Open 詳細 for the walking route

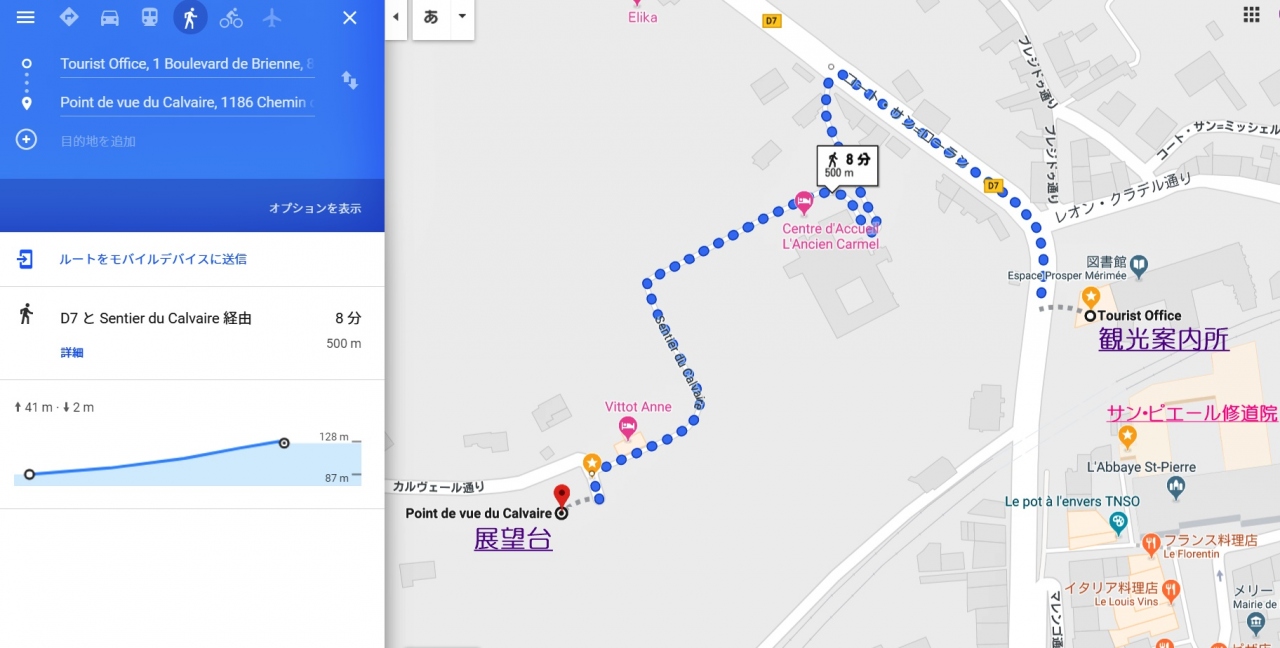click(72, 353)
